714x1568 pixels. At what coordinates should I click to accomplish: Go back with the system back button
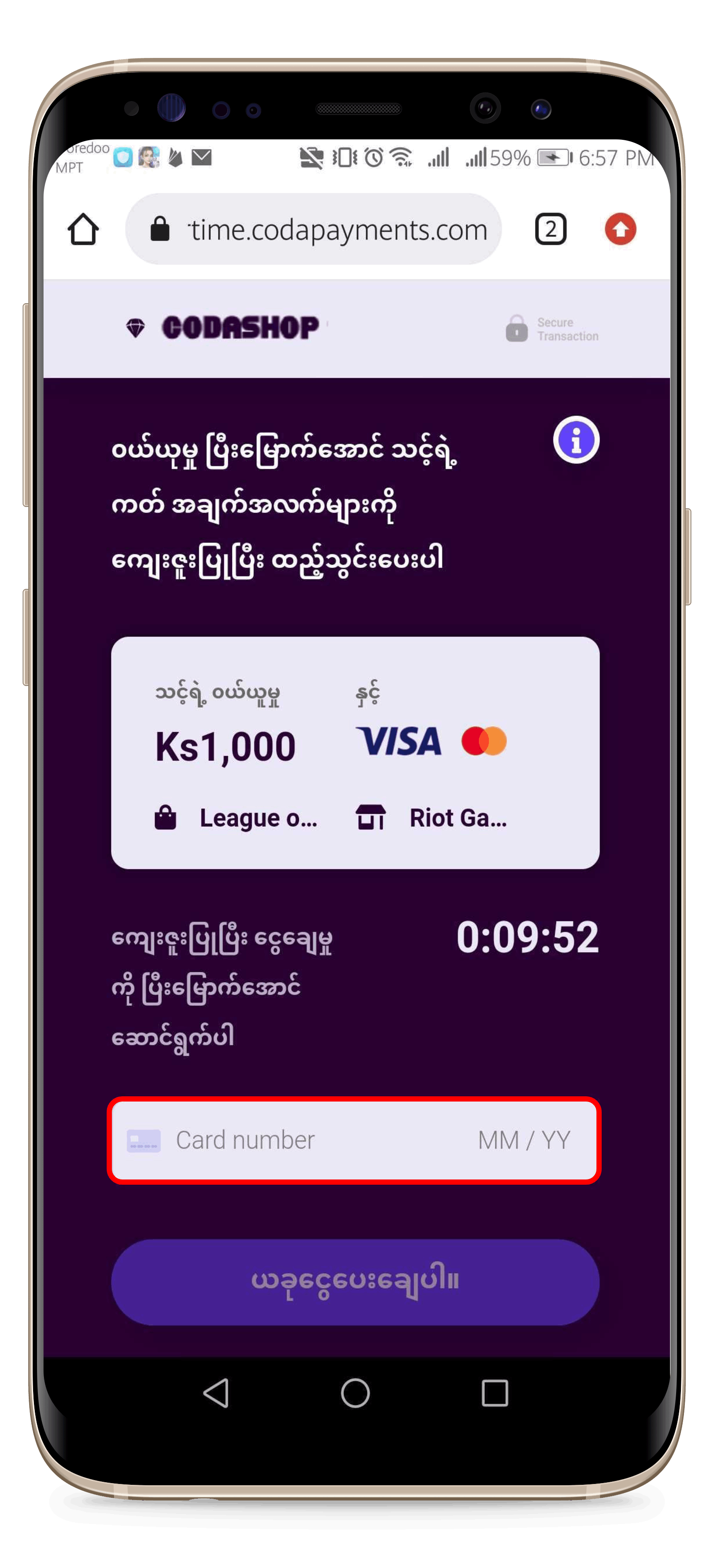pos(216,1393)
